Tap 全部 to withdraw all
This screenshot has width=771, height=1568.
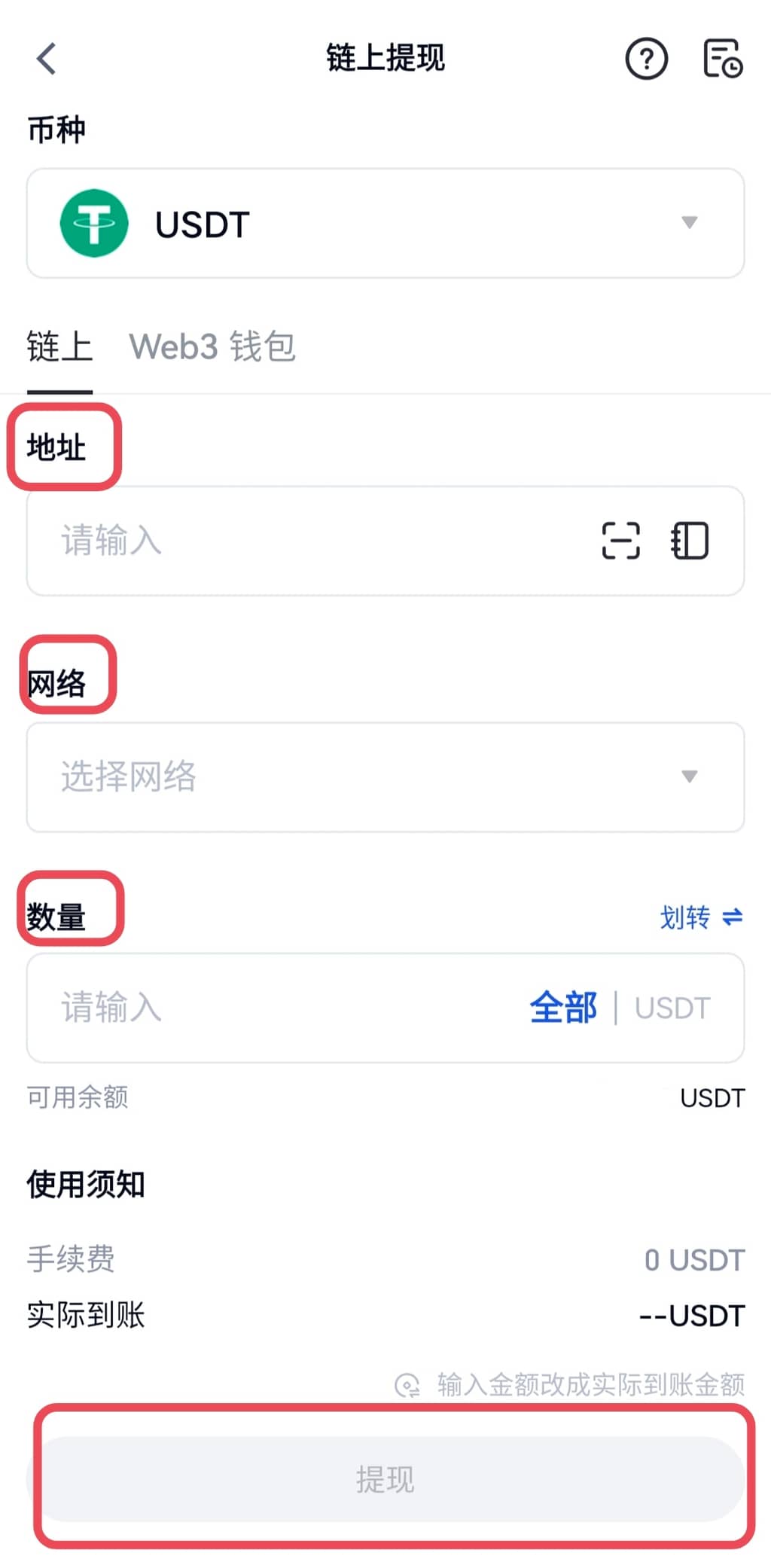(563, 1008)
